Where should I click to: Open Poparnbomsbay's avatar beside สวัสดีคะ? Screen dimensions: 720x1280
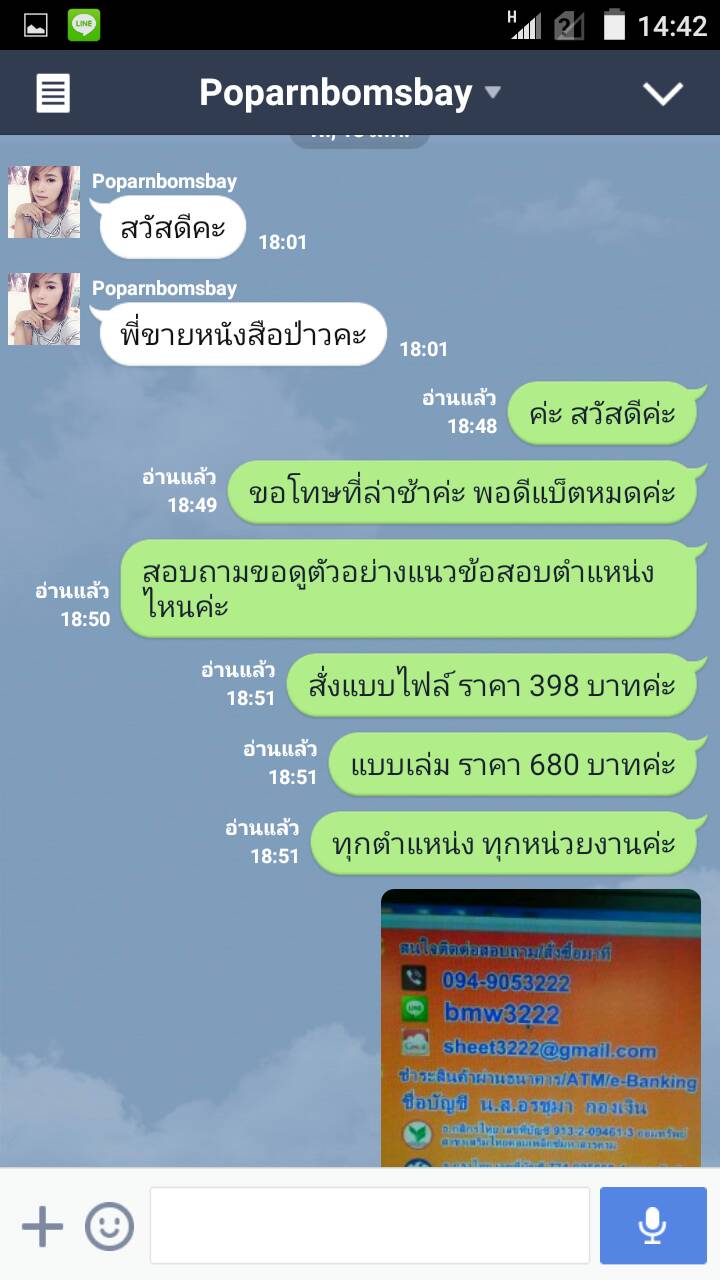coord(44,202)
